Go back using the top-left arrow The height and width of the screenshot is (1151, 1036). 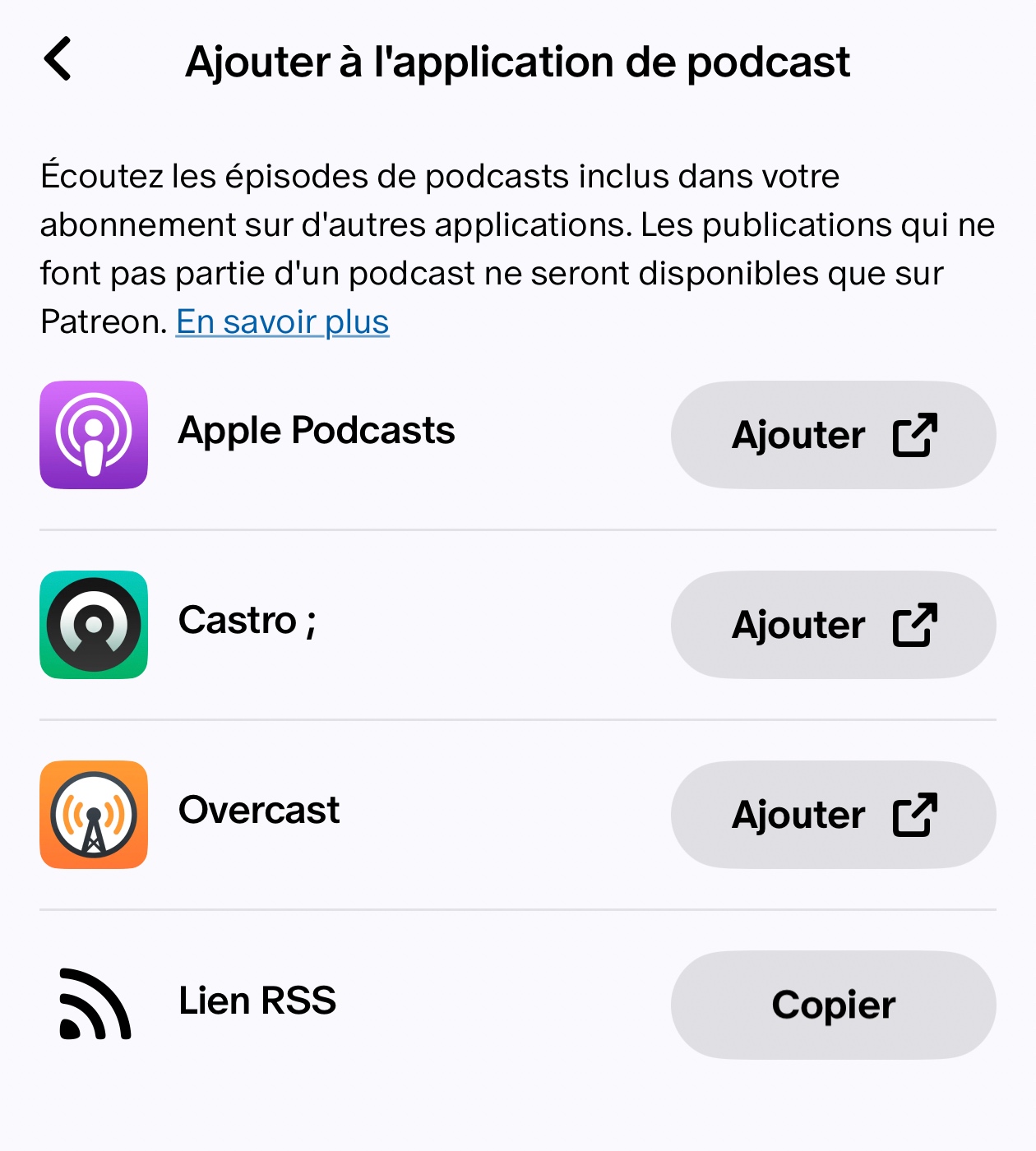click(x=58, y=59)
